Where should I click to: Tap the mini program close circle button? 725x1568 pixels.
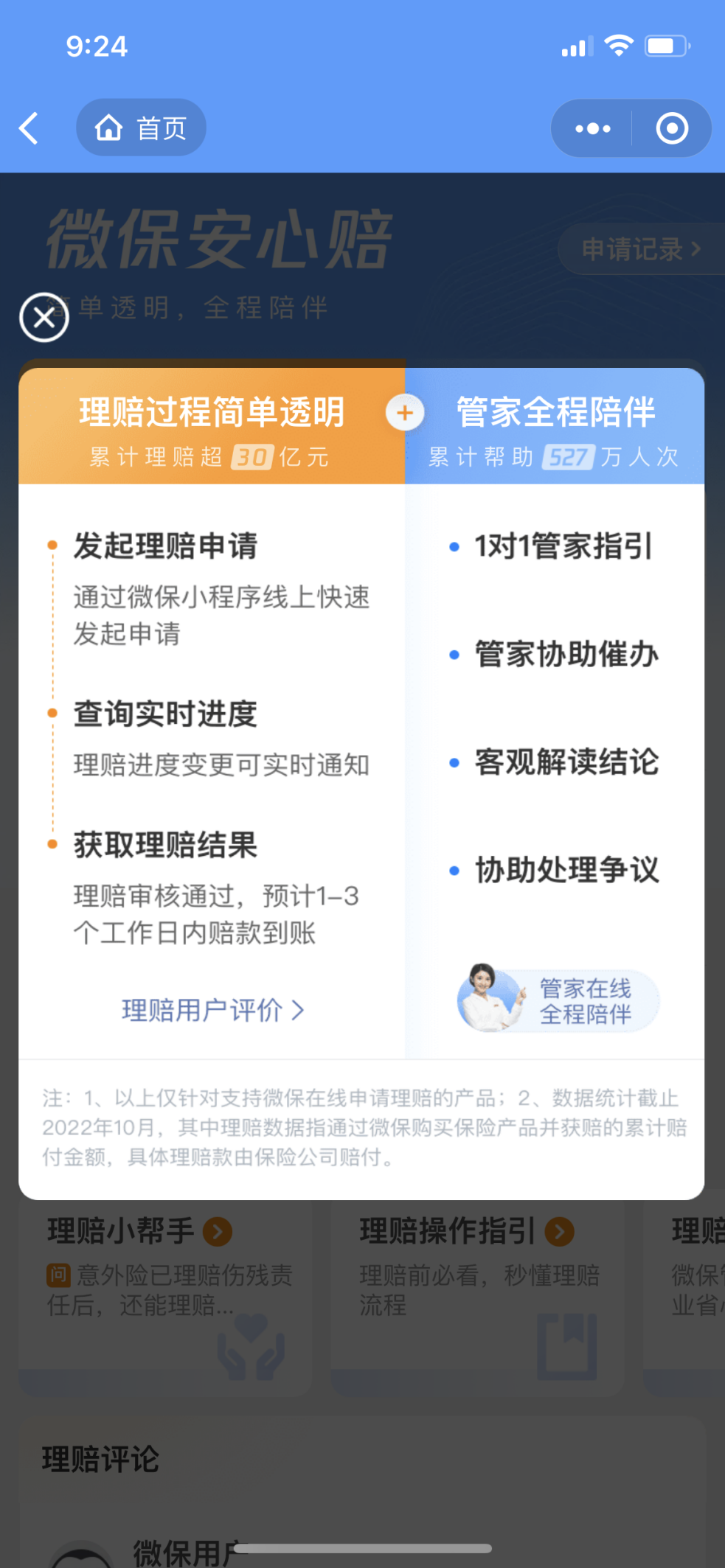pos(672,128)
